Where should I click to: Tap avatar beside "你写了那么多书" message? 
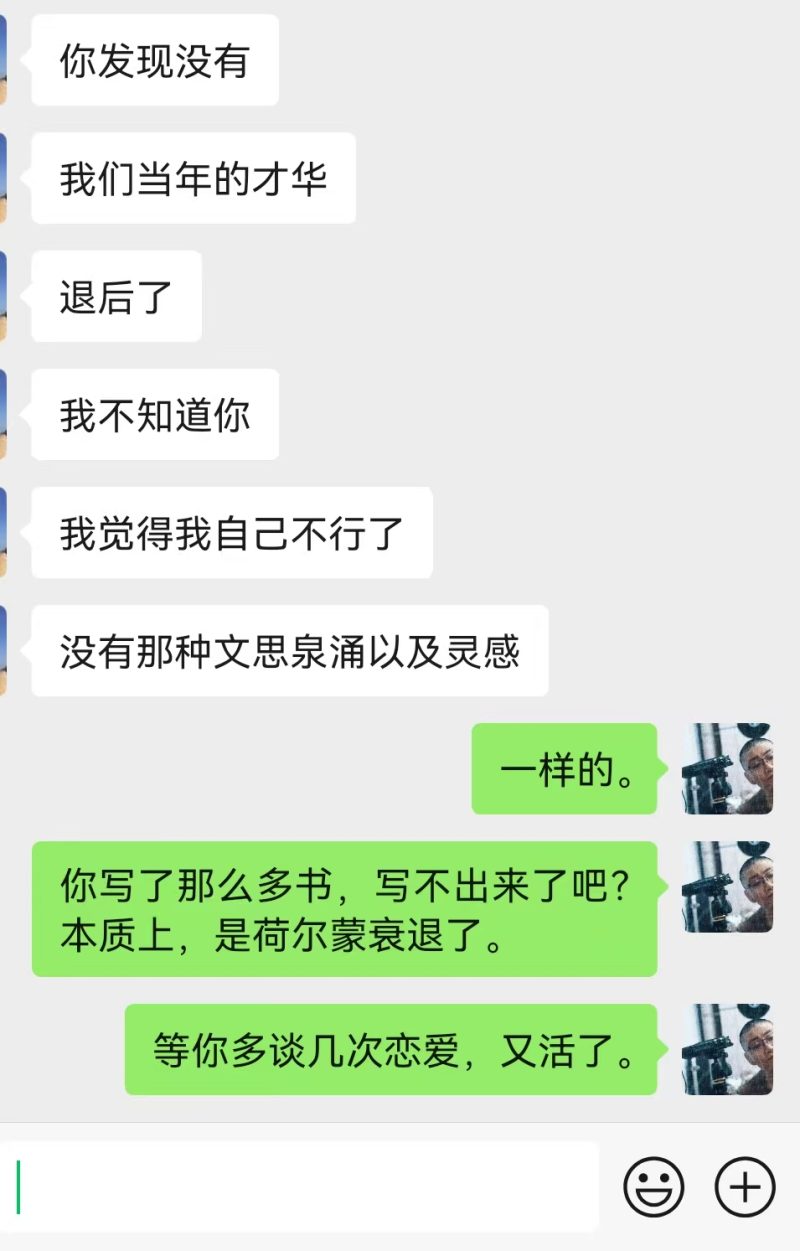coord(727,886)
